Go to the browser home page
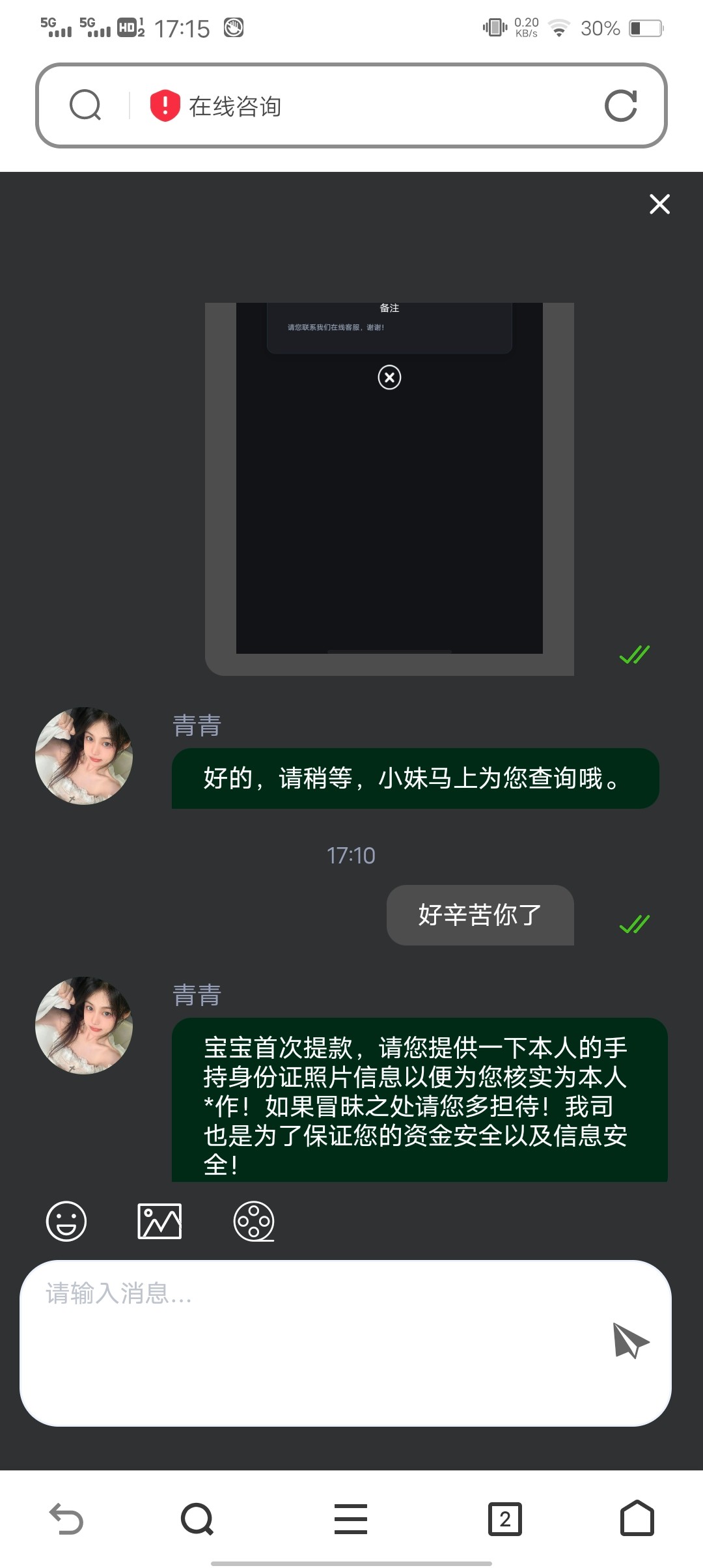 pyautogui.click(x=637, y=1519)
